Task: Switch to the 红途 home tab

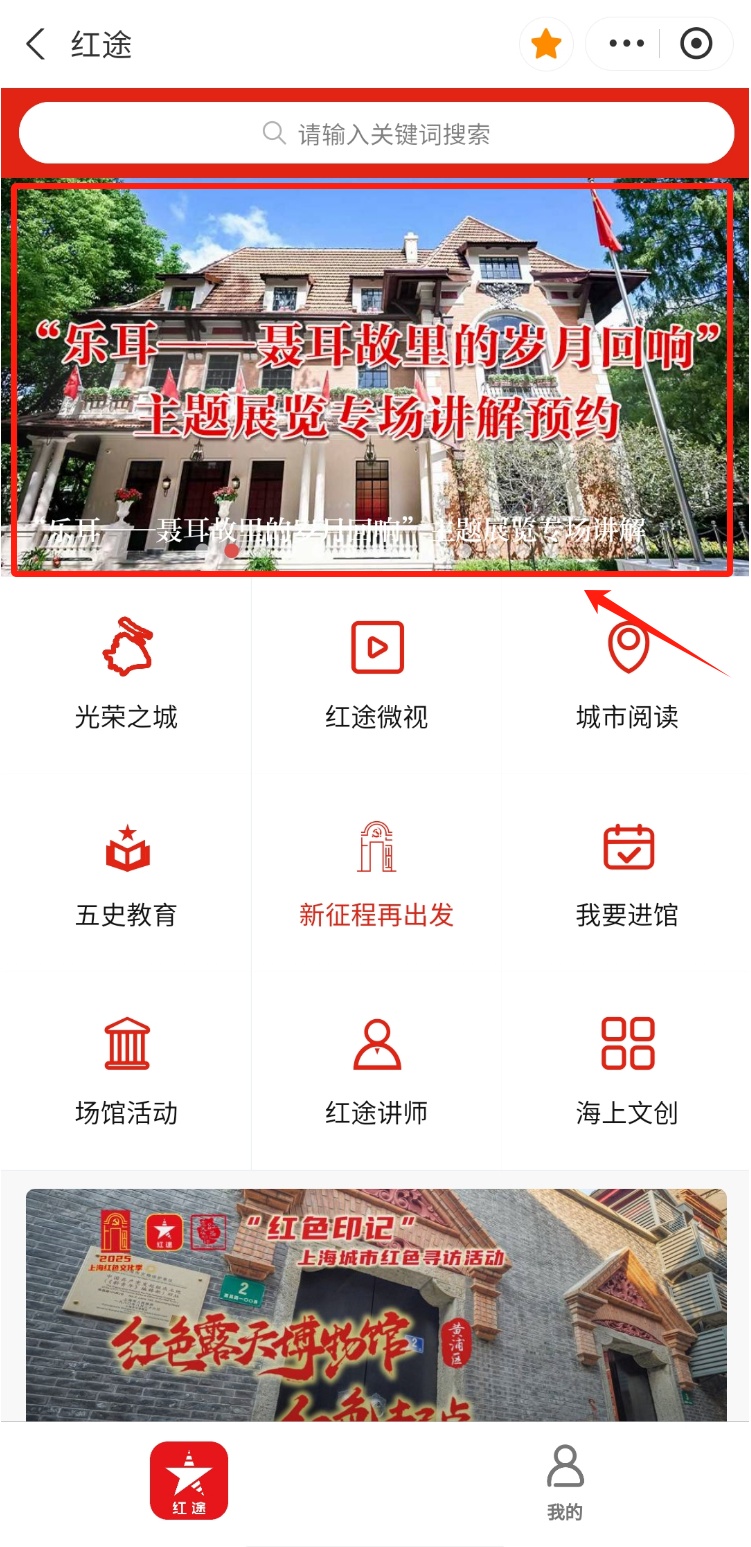Action: (188, 1481)
